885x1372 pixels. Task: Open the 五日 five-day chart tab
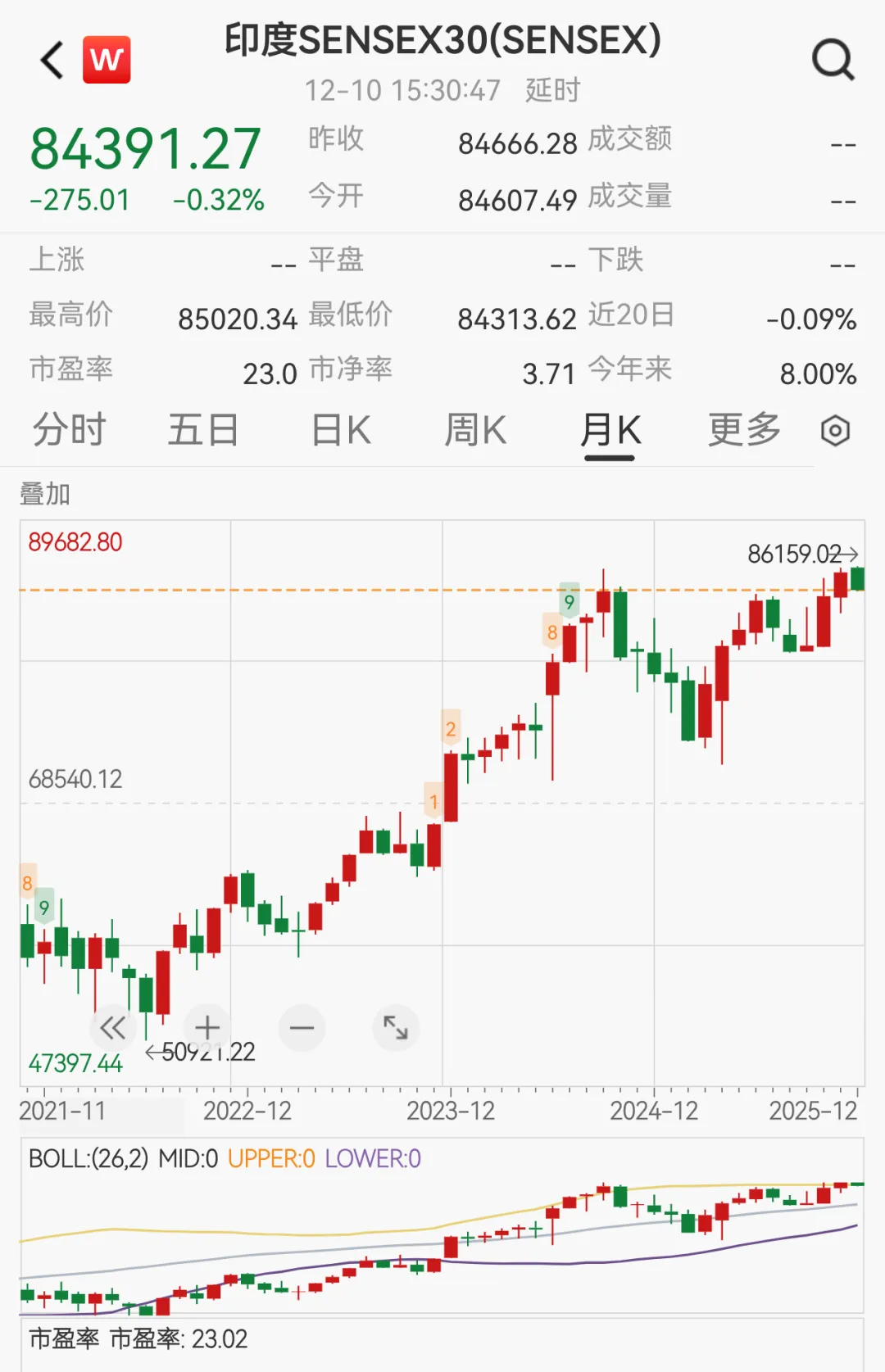(204, 429)
